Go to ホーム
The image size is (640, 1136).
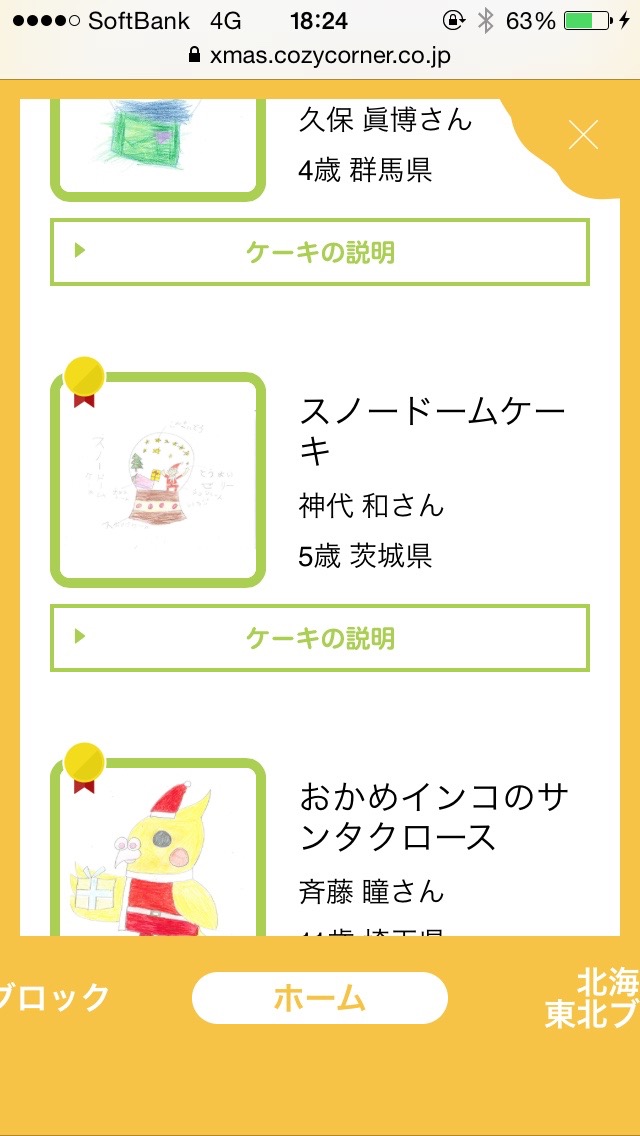click(320, 998)
